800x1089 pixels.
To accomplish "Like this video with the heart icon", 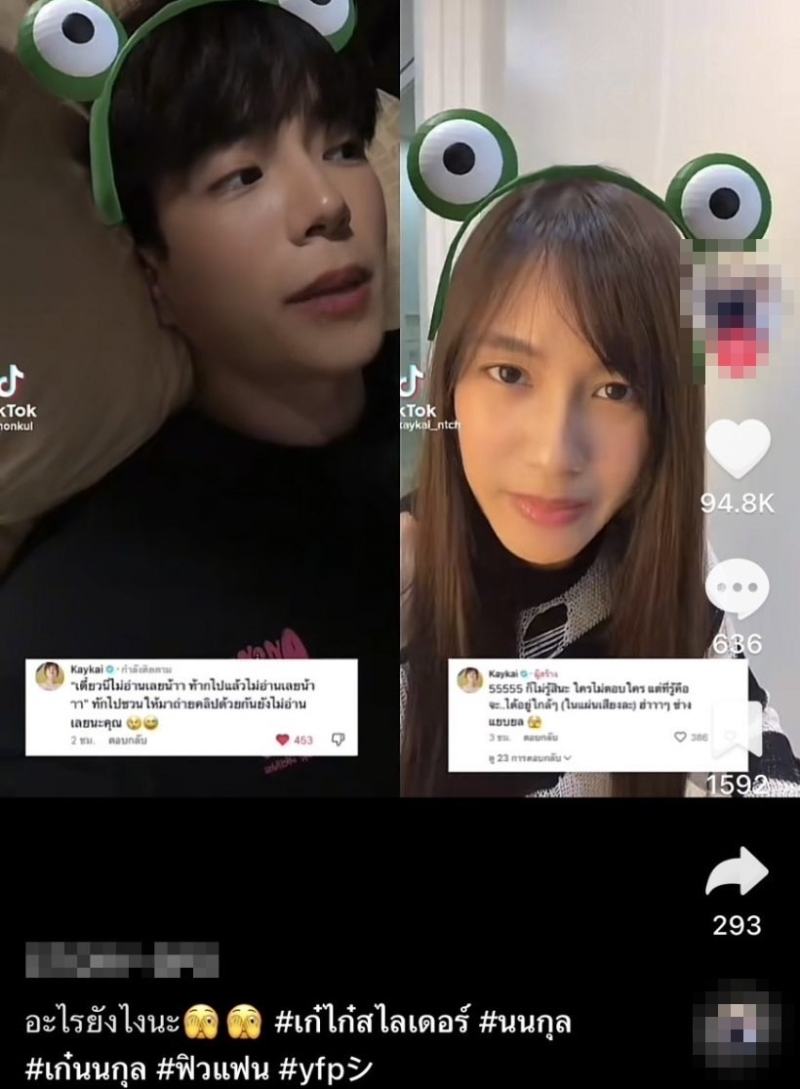I will coord(738,449).
